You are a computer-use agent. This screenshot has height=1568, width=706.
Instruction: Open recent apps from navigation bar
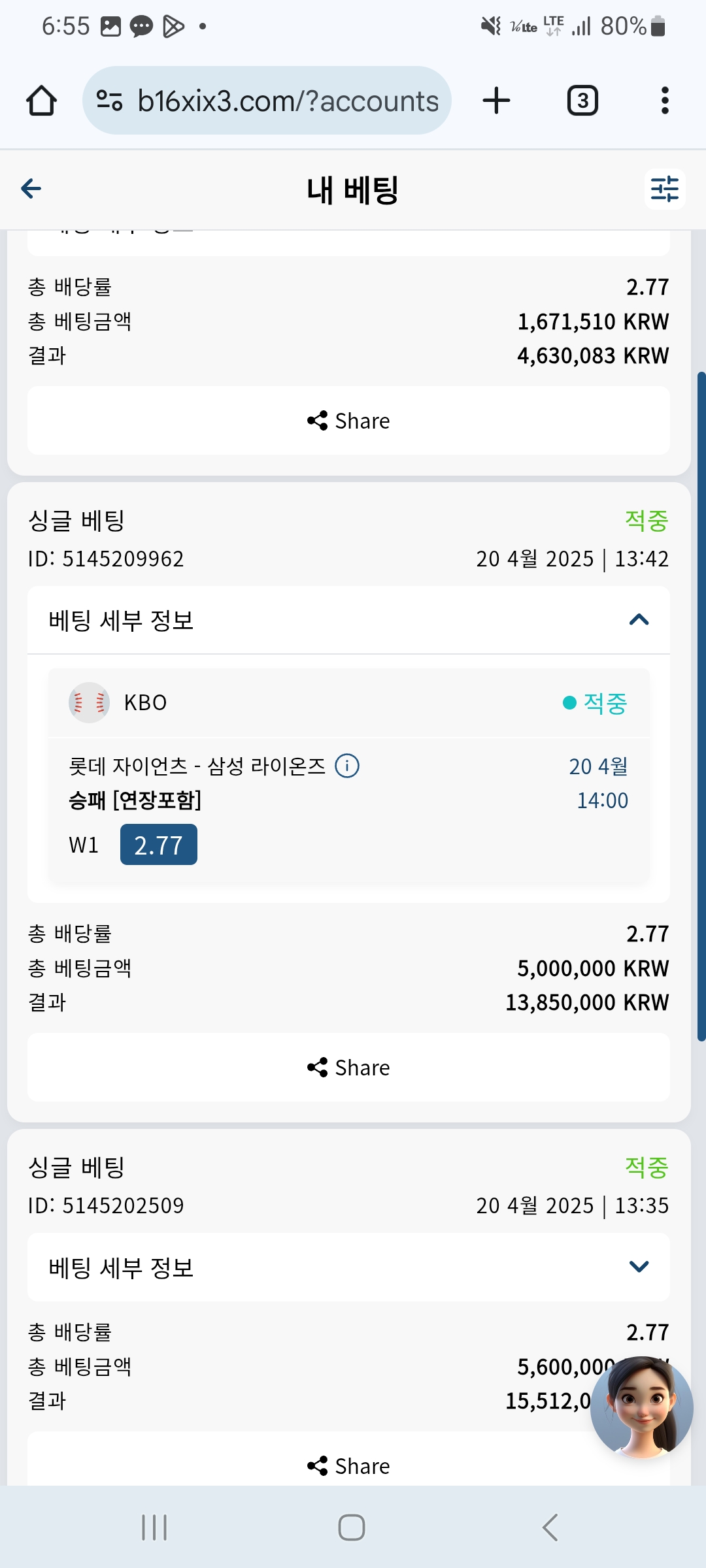[155, 1527]
